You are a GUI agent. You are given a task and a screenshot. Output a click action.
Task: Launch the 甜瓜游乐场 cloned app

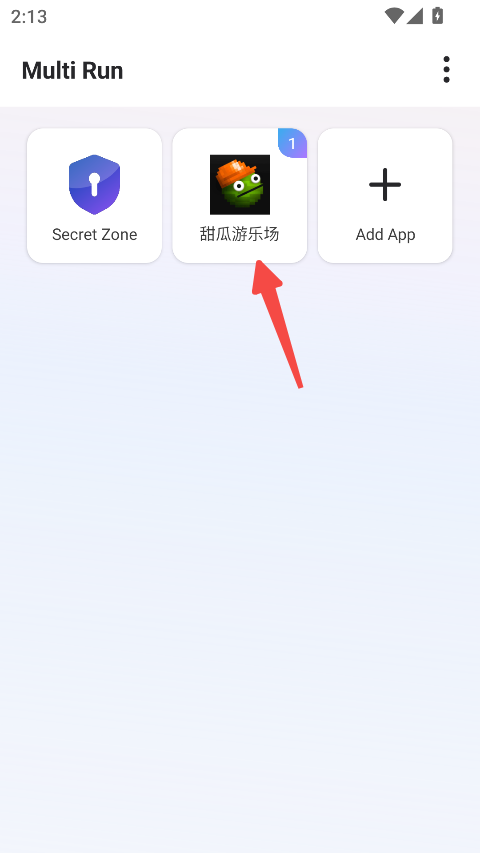pyautogui.click(x=239, y=196)
